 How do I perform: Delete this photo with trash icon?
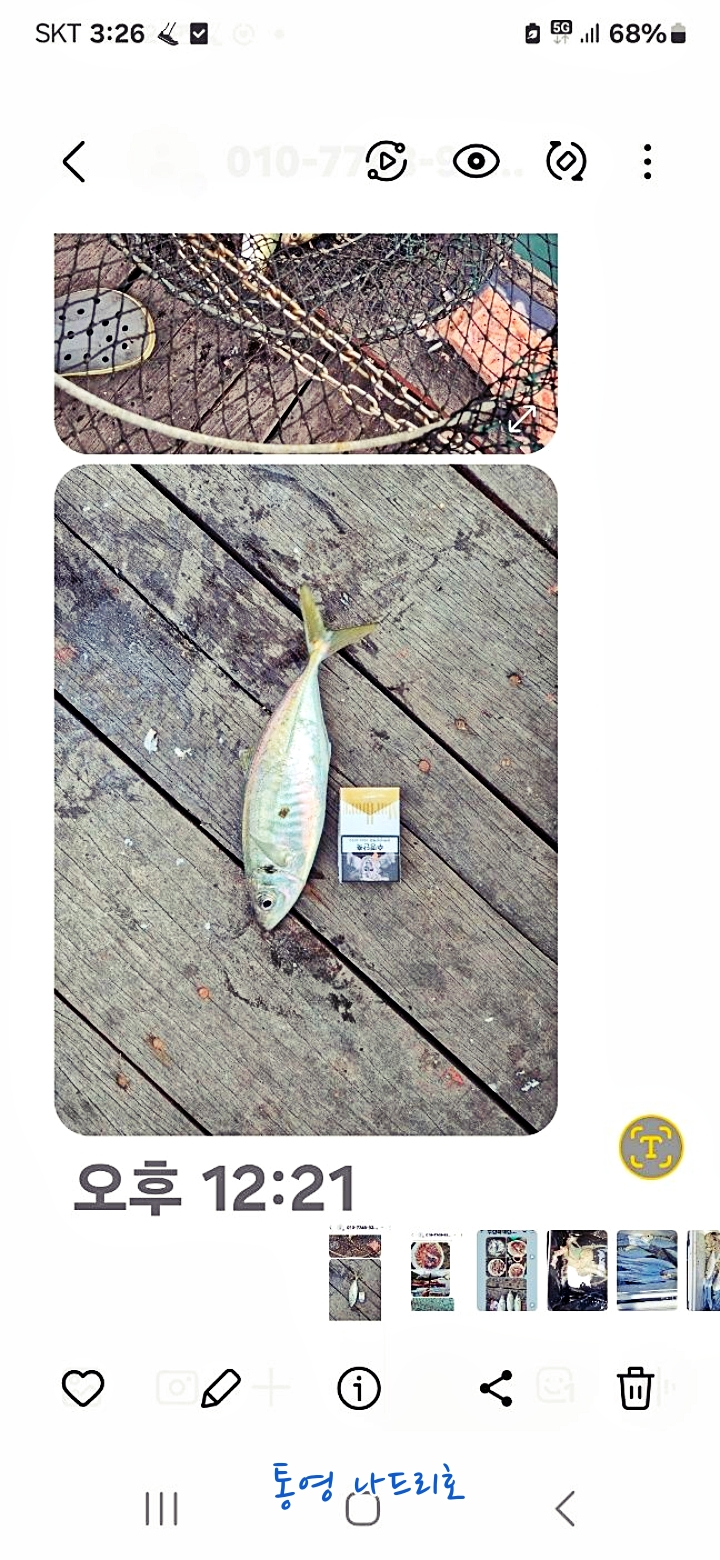tap(635, 1388)
